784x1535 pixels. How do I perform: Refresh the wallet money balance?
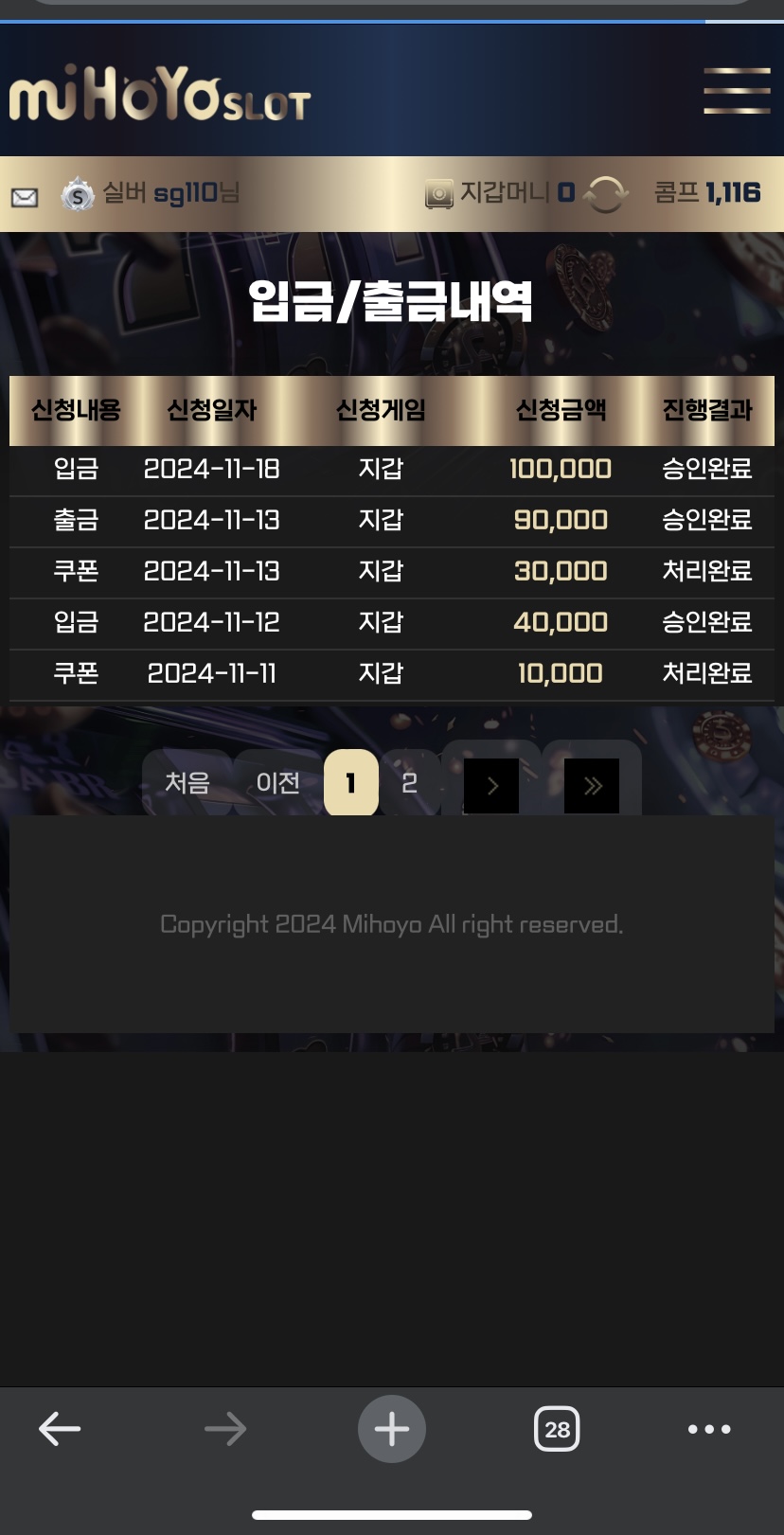click(x=605, y=194)
